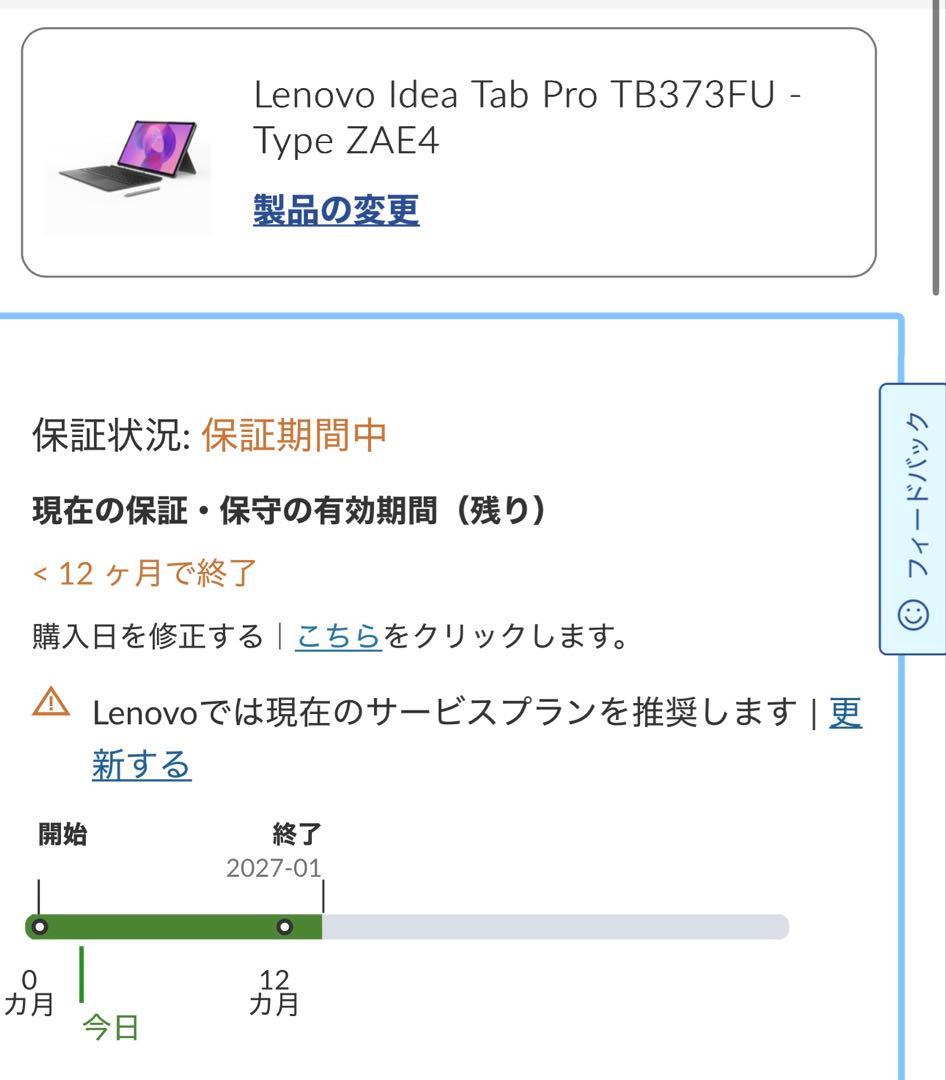Click the warranty start marker at 0 カ月
The image size is (946, 1080).
(40, 928)
